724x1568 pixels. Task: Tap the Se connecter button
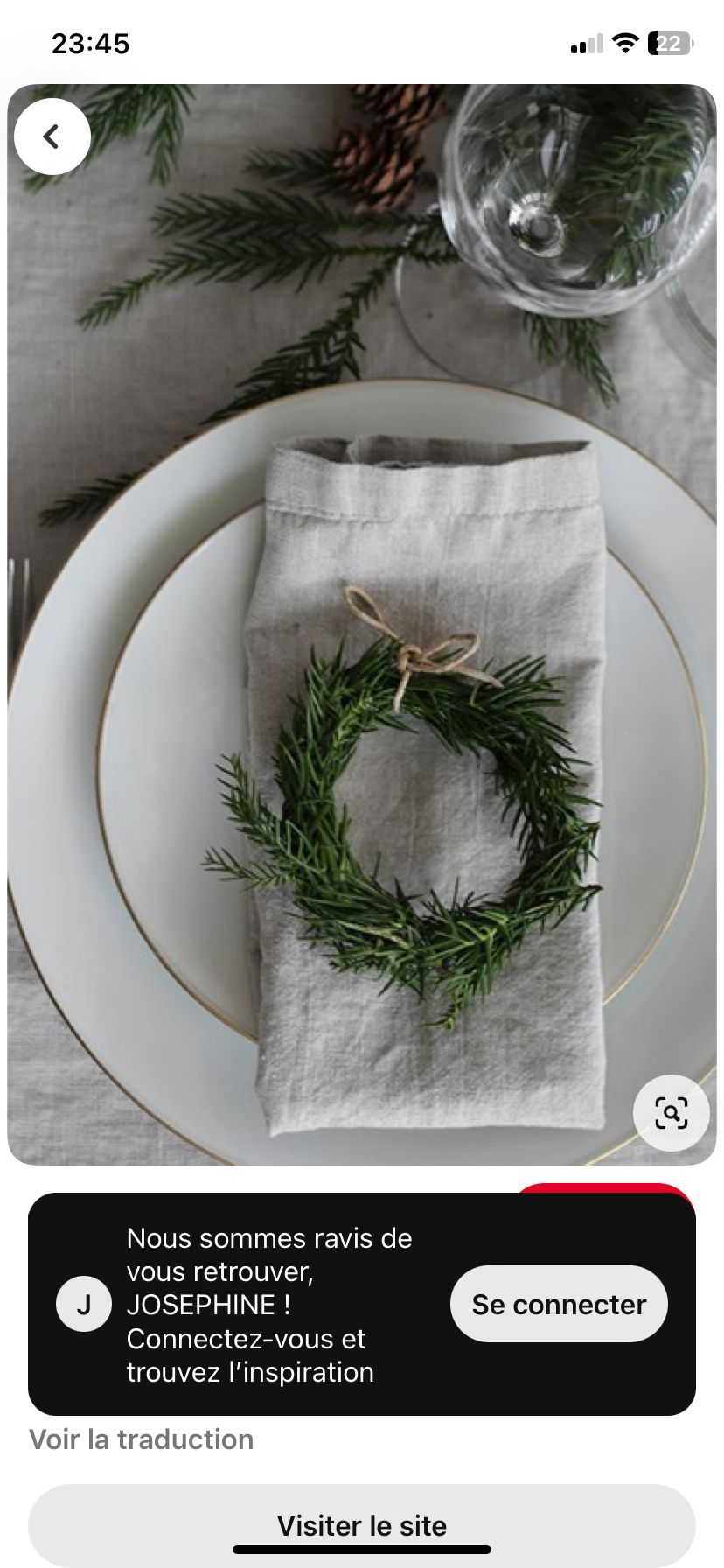(x=559, y=1304)
